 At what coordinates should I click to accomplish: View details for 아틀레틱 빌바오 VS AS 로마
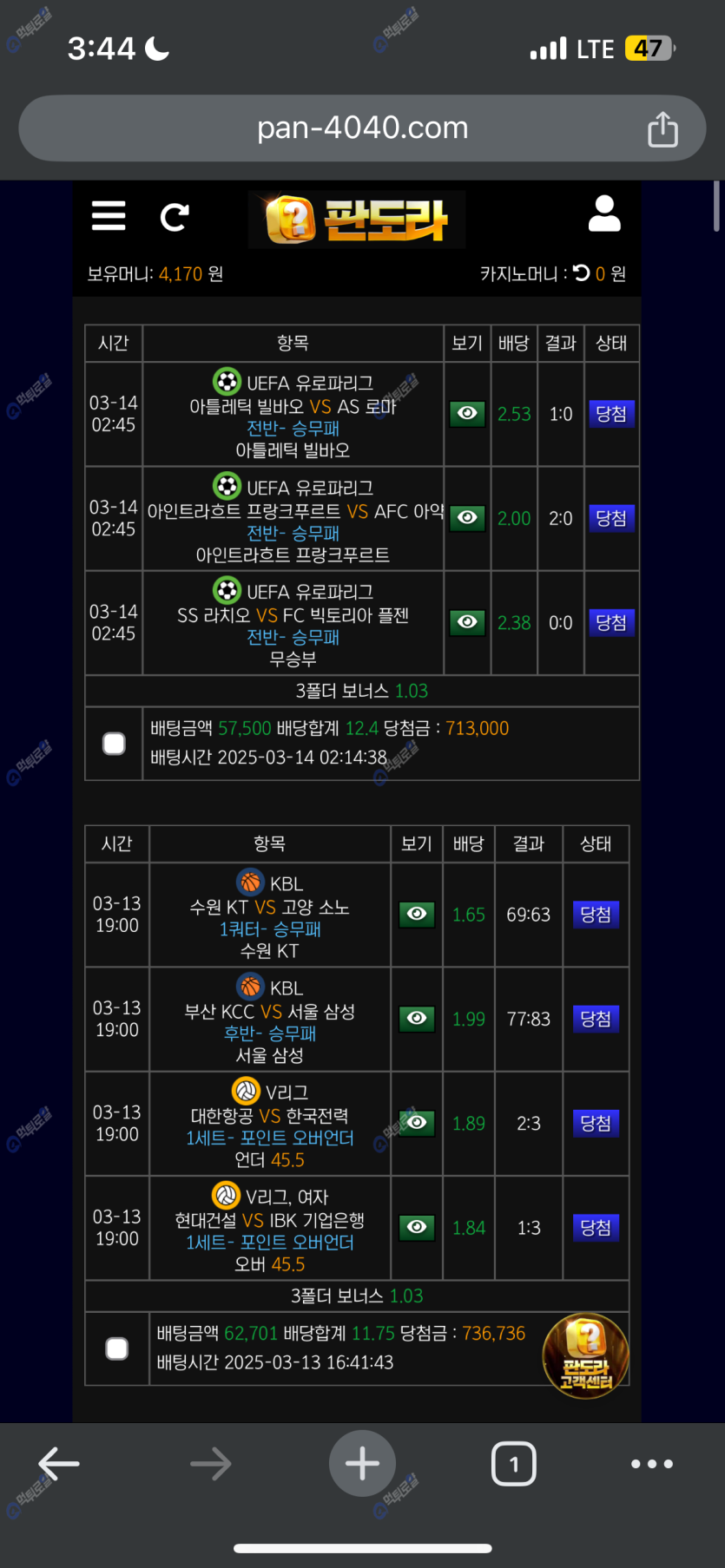click(467, 414)
